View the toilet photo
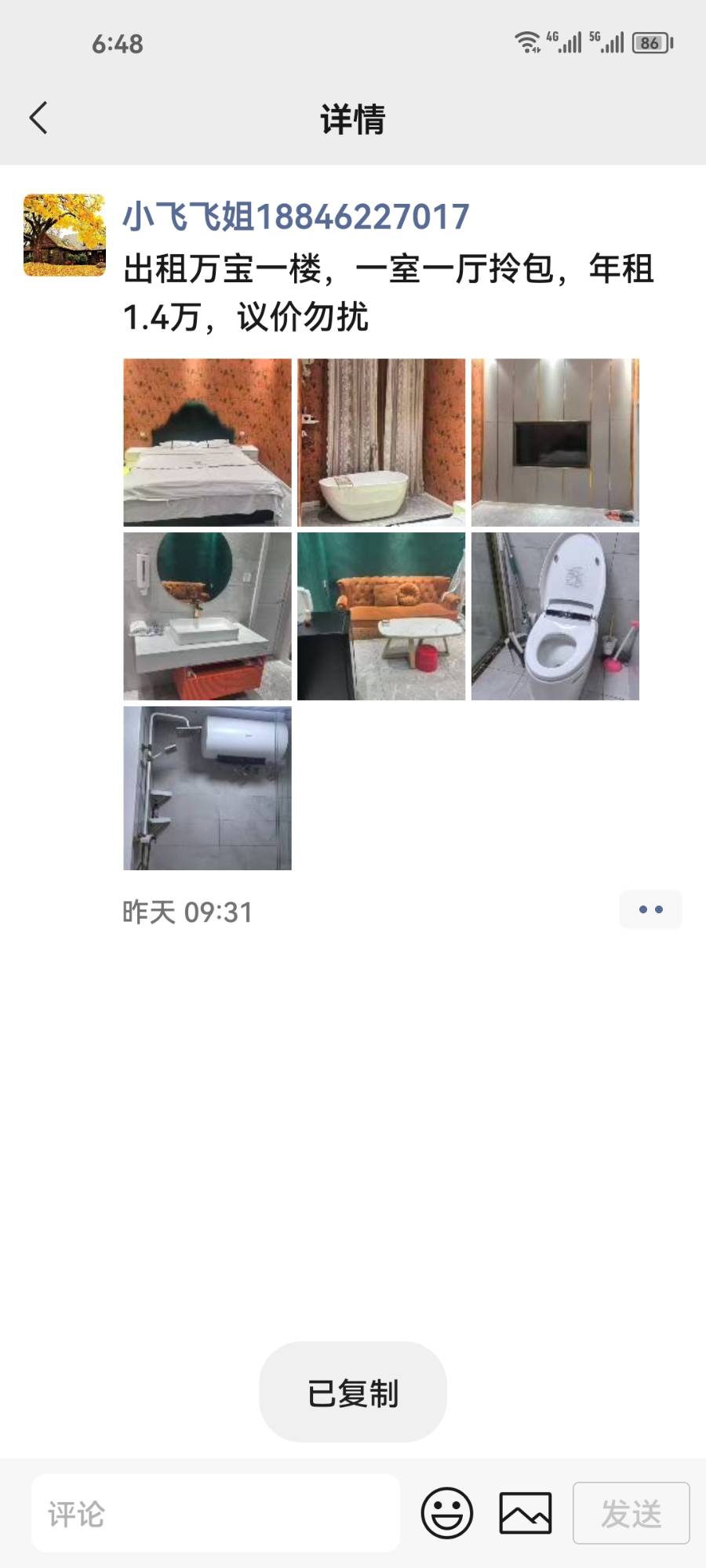Screen dimensions: 706x1568 [x=555, y=616]
